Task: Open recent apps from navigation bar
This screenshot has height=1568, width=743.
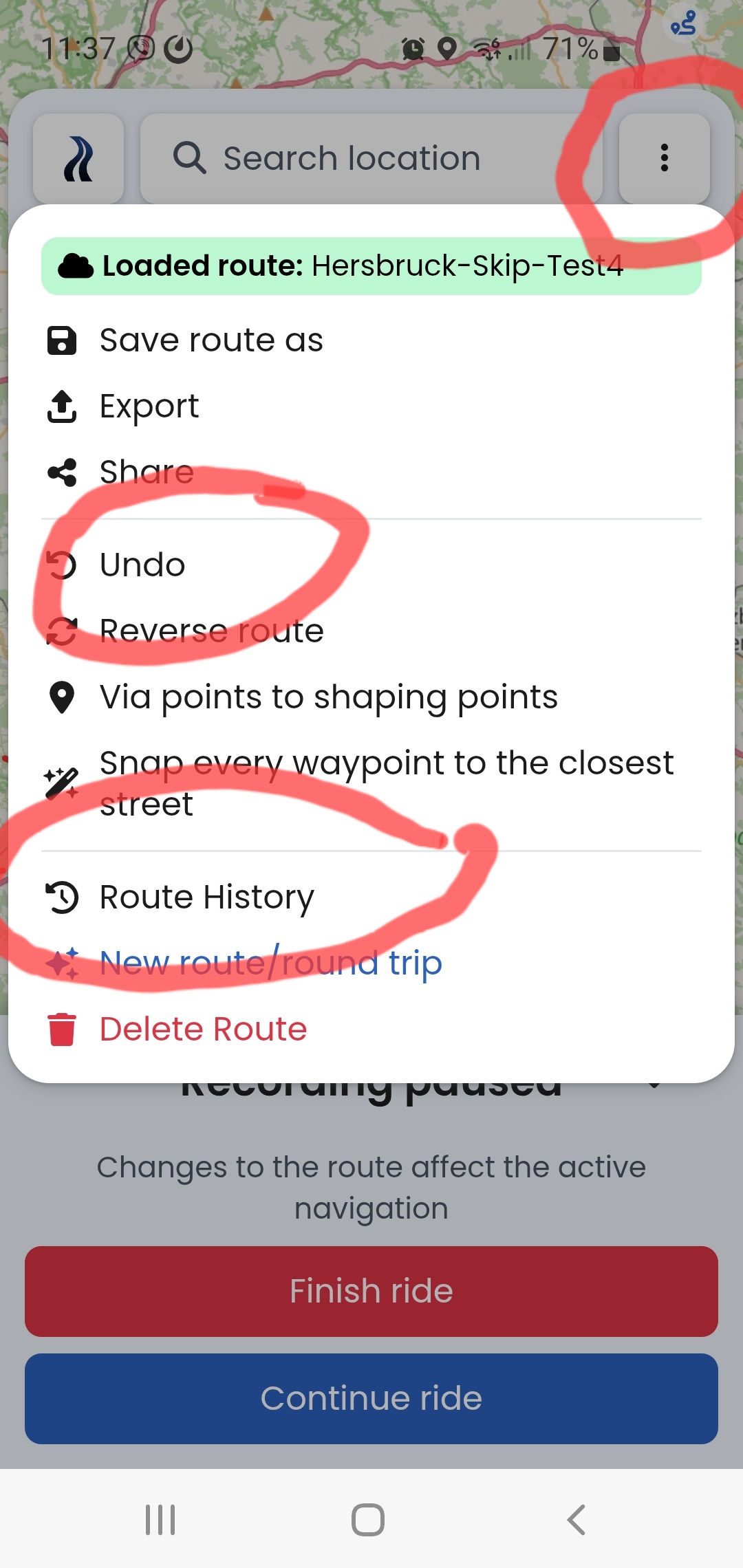Action: tap(160, 1519)
